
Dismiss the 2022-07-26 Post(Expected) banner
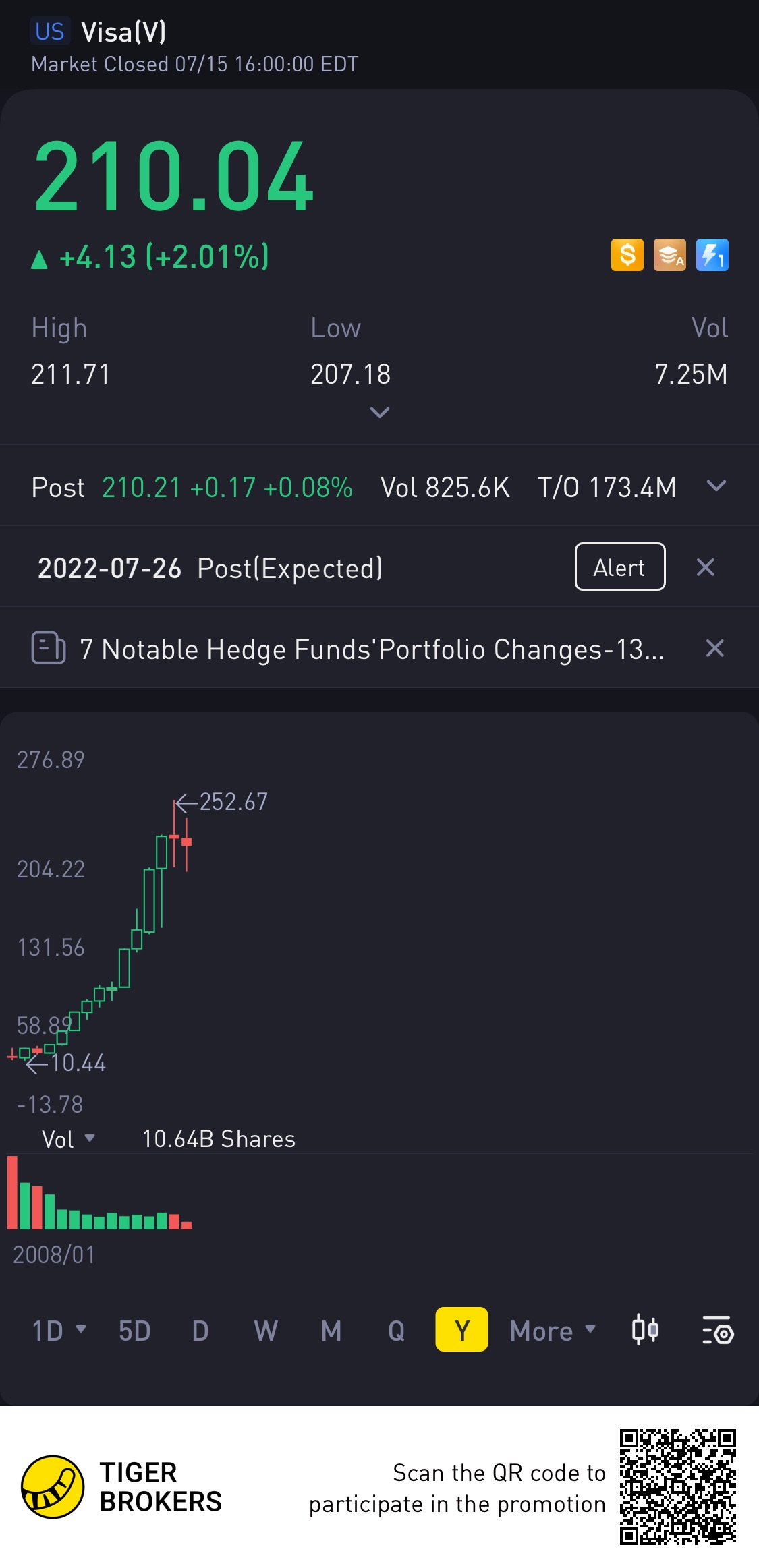tap(705, 567)
